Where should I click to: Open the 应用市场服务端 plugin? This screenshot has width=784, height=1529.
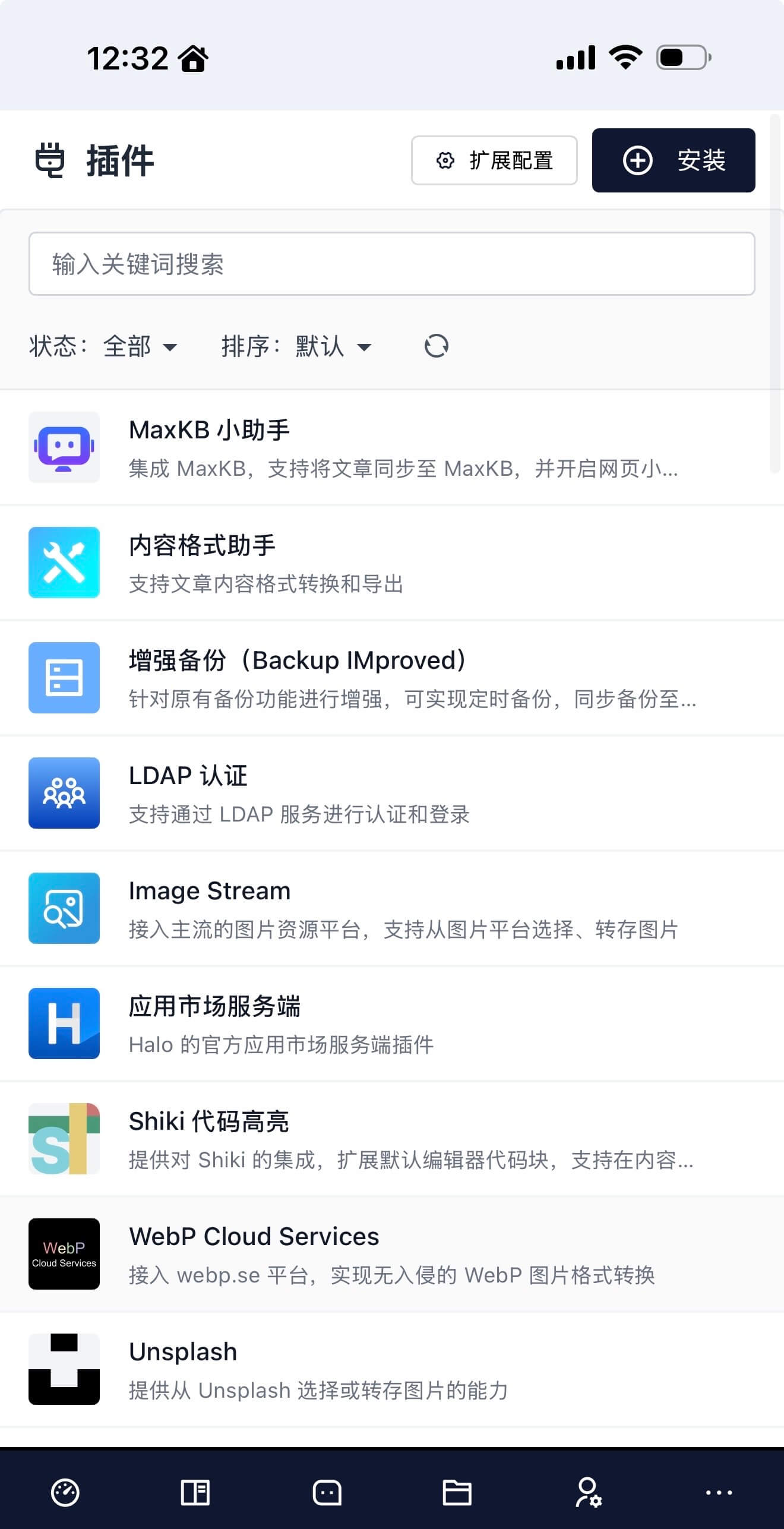pyautogui.click(x=391, y=1023)
